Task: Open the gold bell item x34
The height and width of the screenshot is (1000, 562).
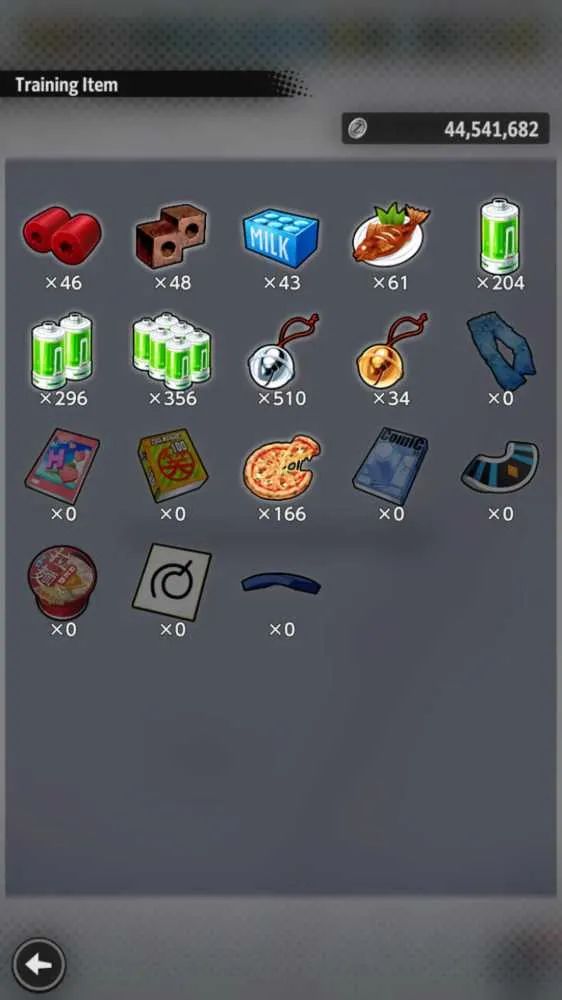Action: tap(390, 351)
